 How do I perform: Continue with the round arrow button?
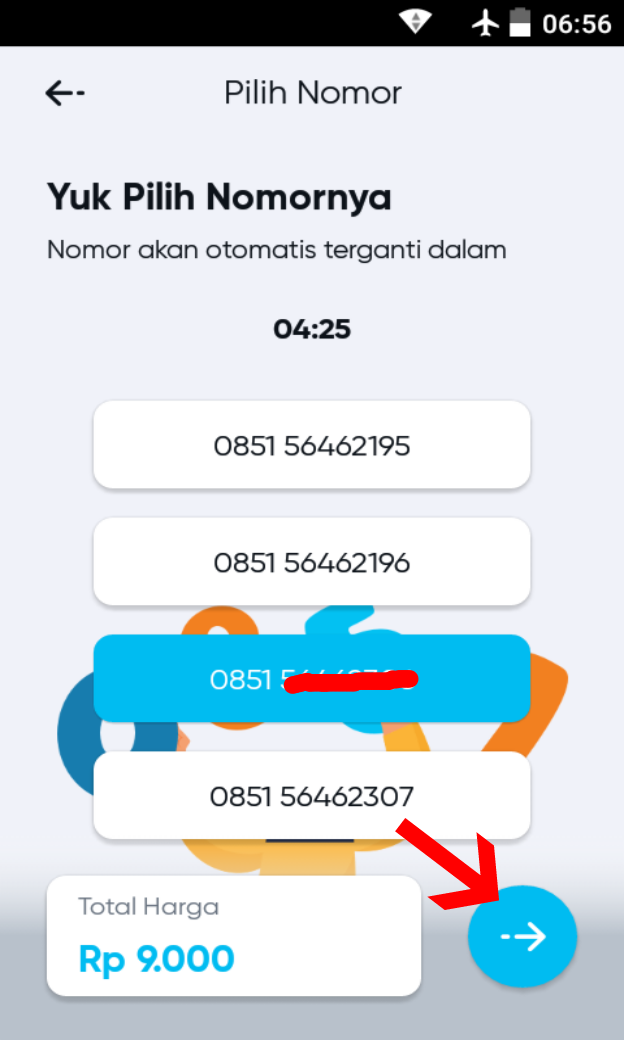tap(522, 936)
